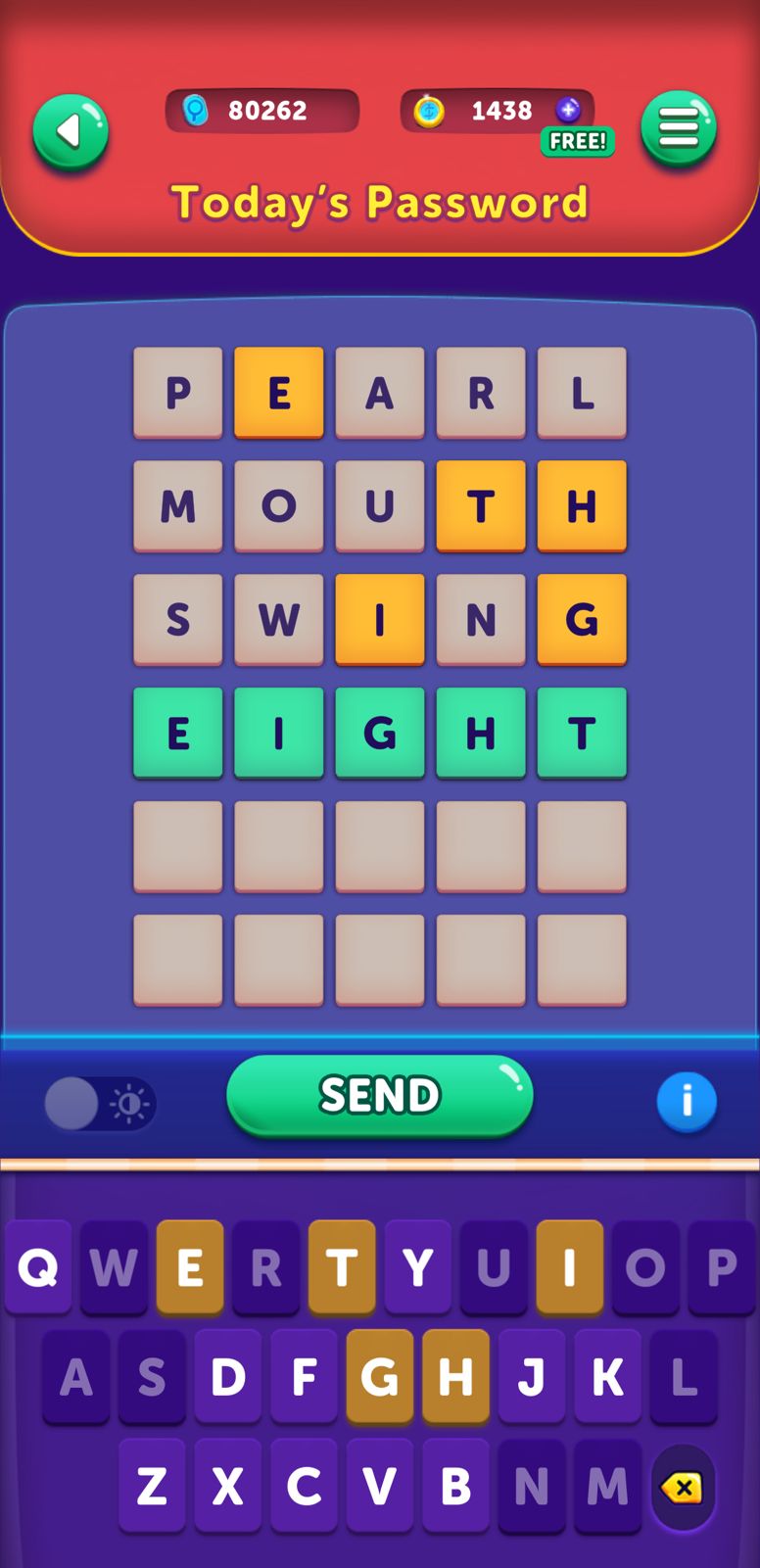Tap the Y key
This screenshot has width=760, height=1568.
tap(417, 1267)
